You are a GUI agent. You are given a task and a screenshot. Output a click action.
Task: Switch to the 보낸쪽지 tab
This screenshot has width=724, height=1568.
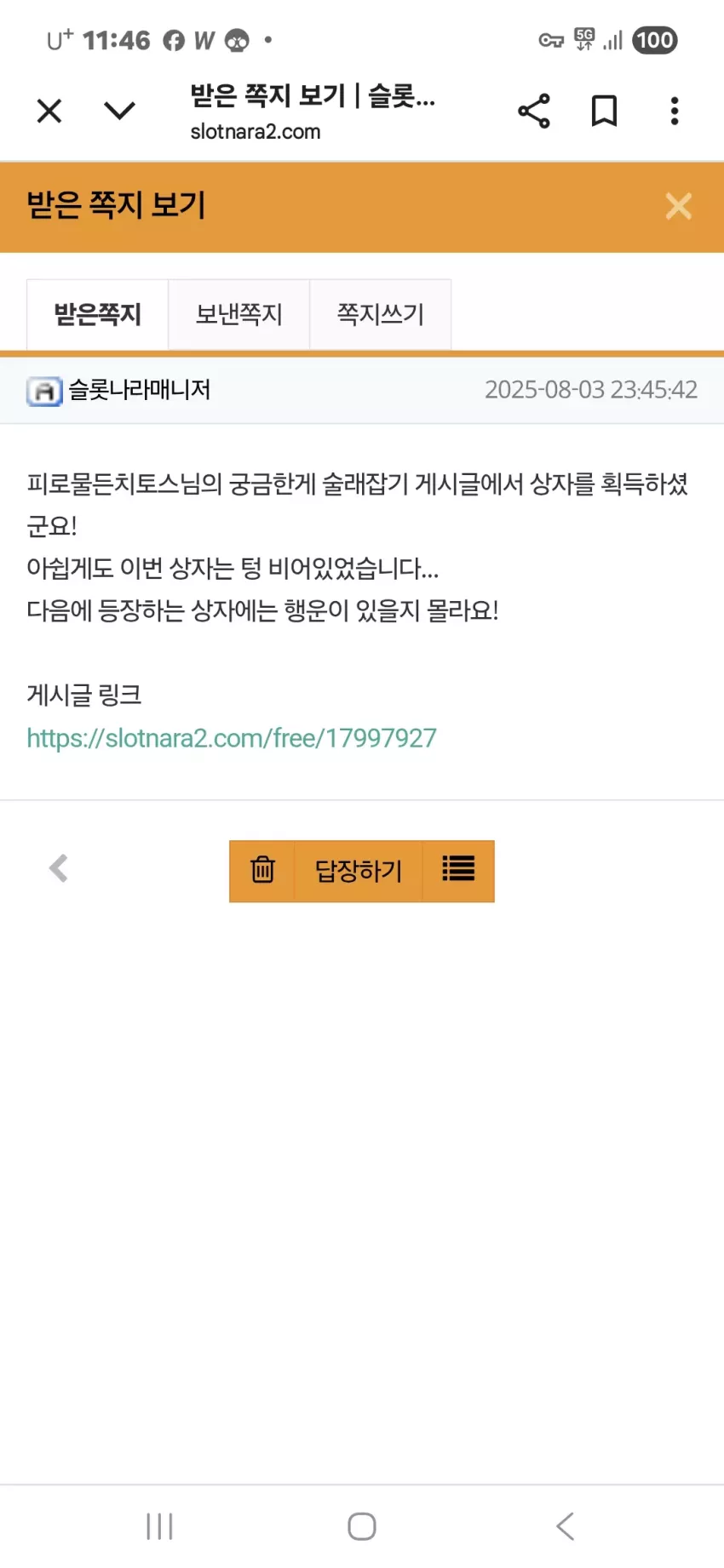click(239, 314)
